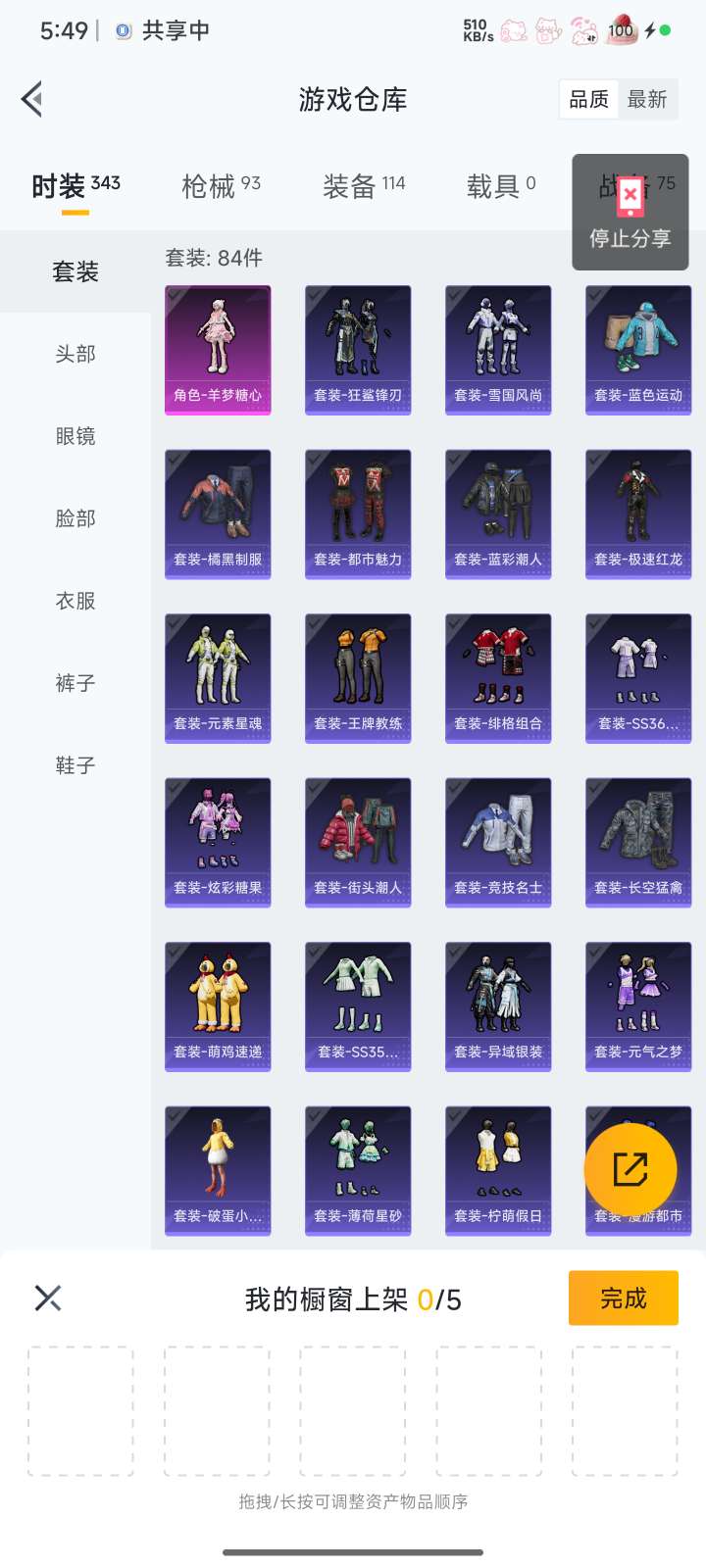Viewport: 706px width, 1568px height.
Task: Choose the 套装-狂鲨锋刃 outfit
Action: pyautogui.click(x=358, y=350)
